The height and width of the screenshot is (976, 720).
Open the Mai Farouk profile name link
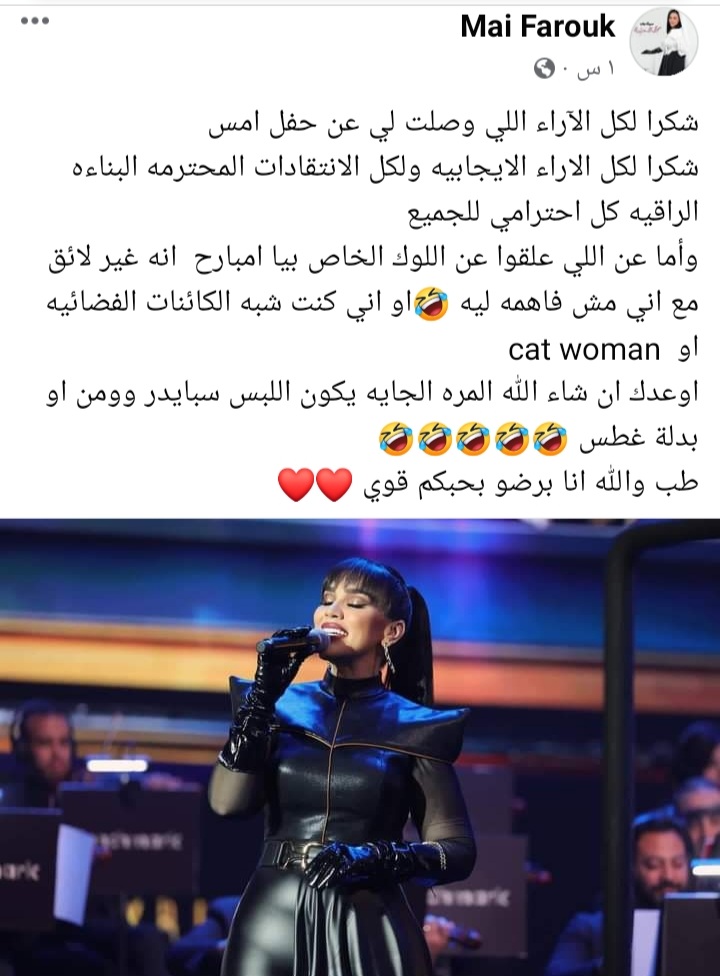point(537,27)
